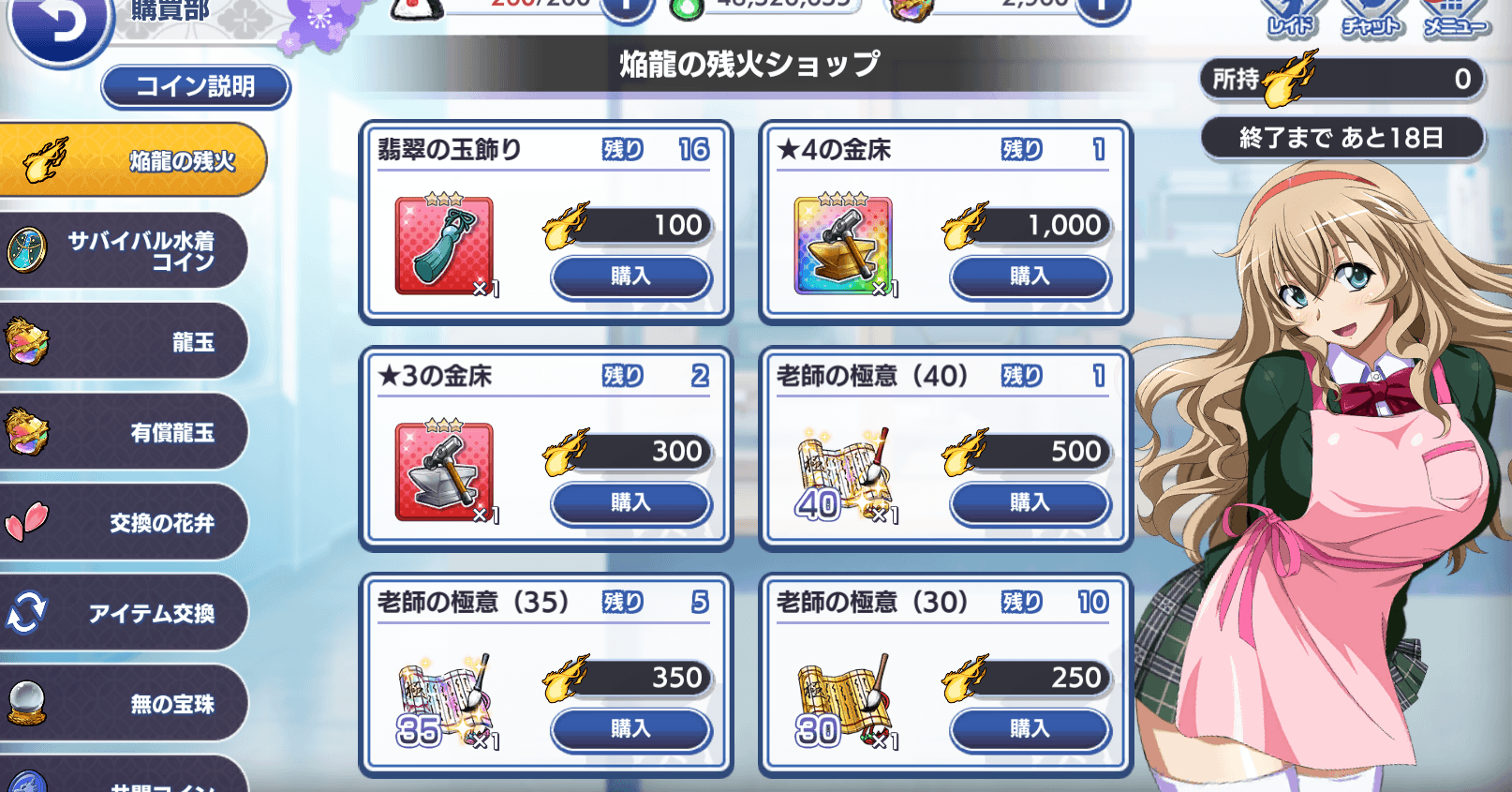Open the メニュー menu
The height and width of the screenshot is (792, 1512).
tap(1454, 17)
